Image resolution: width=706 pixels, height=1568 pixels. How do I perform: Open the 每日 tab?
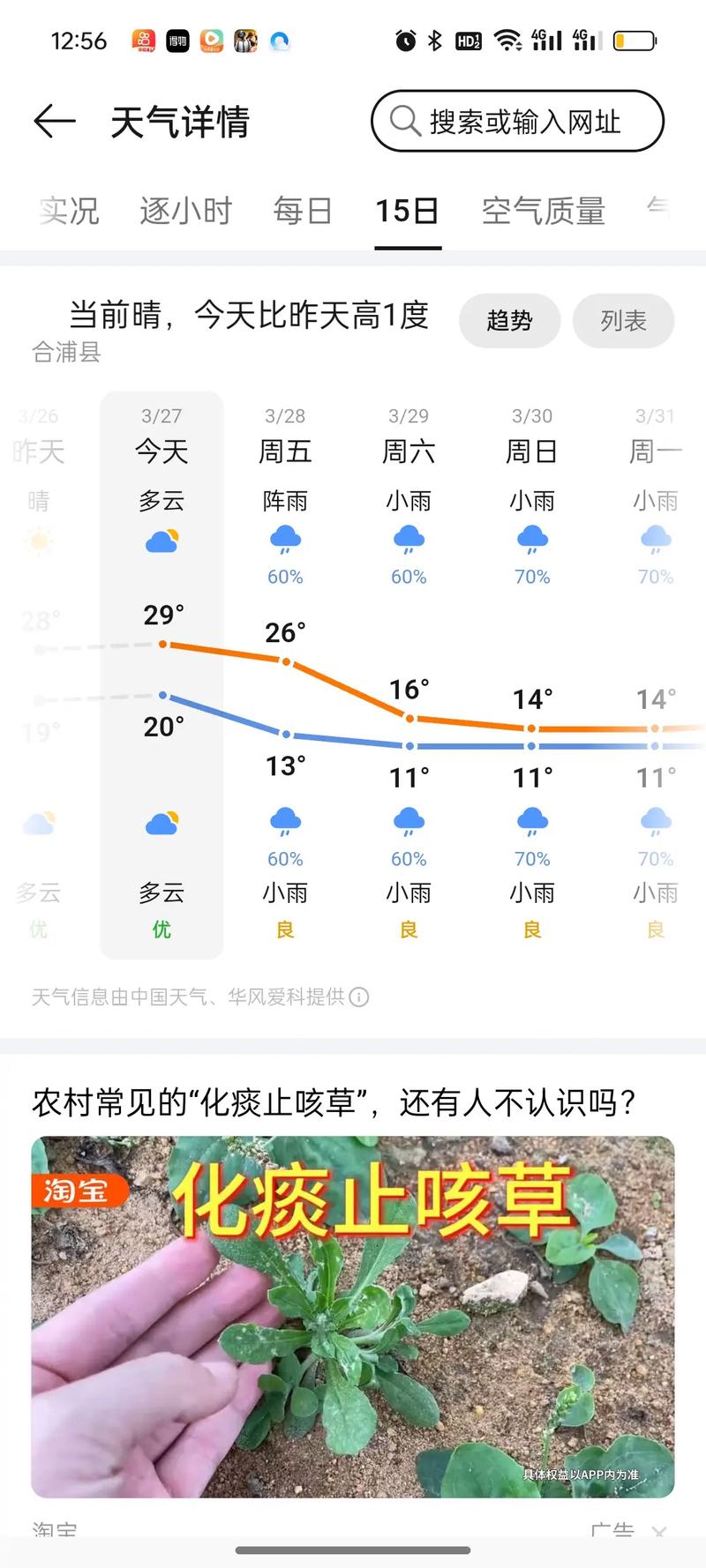[303, 210]
